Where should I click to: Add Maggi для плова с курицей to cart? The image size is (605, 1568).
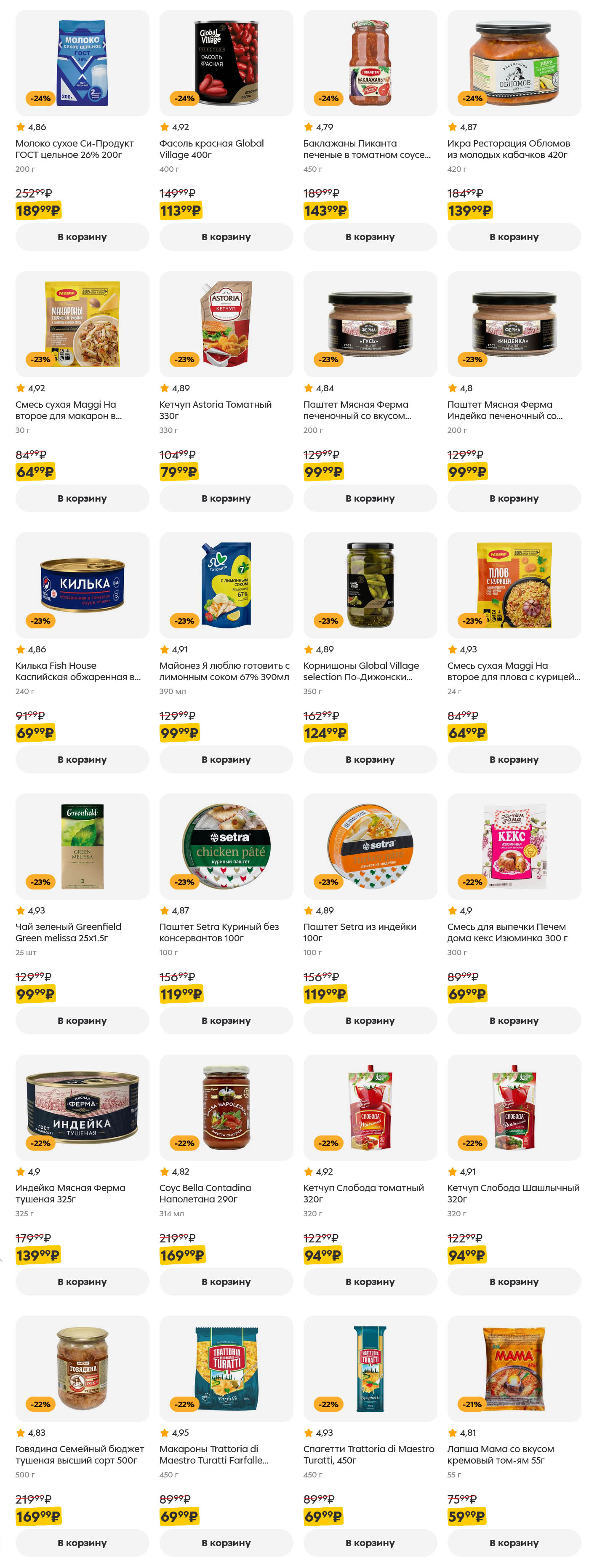[x=514, y=759]
